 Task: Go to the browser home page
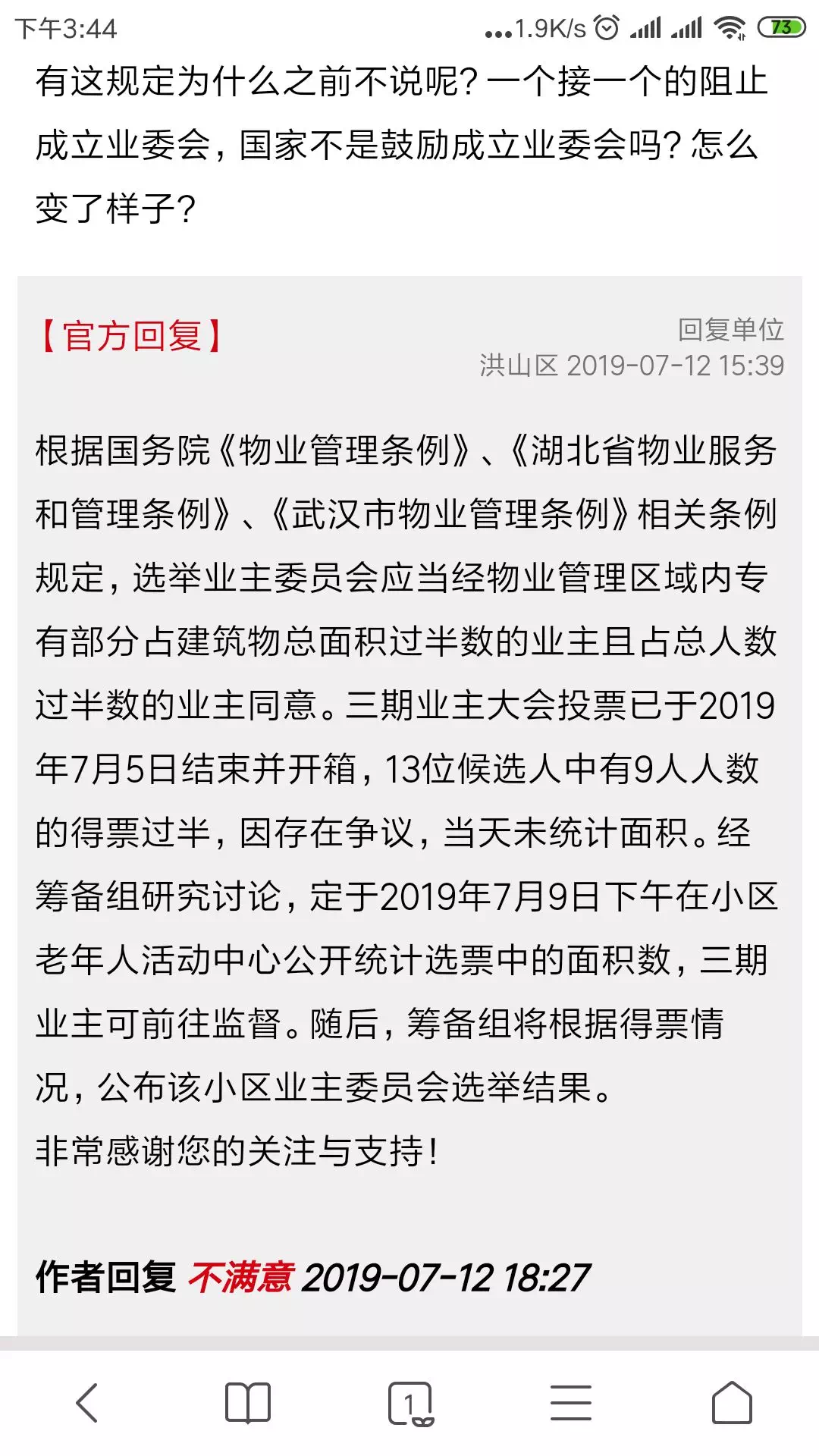pyautogui.click(x=732, y=1402)
